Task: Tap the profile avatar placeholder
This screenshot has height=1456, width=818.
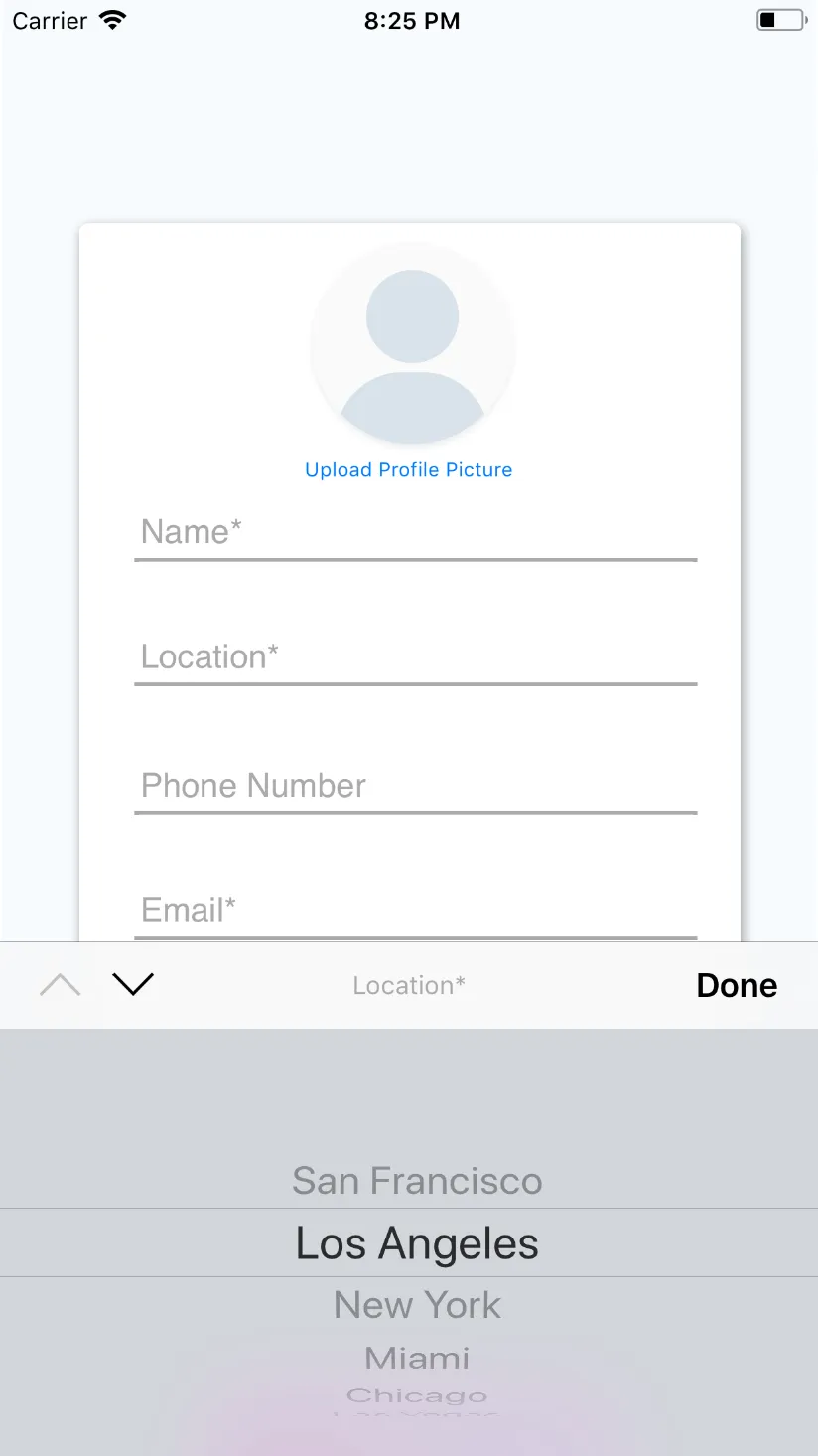Action: [x=412, y=345]
